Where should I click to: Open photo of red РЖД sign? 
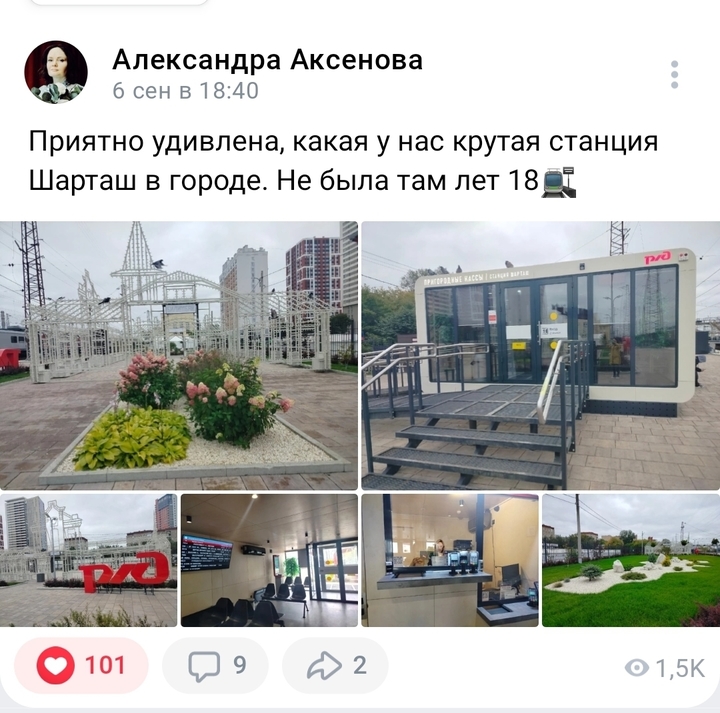click(89, 560)
